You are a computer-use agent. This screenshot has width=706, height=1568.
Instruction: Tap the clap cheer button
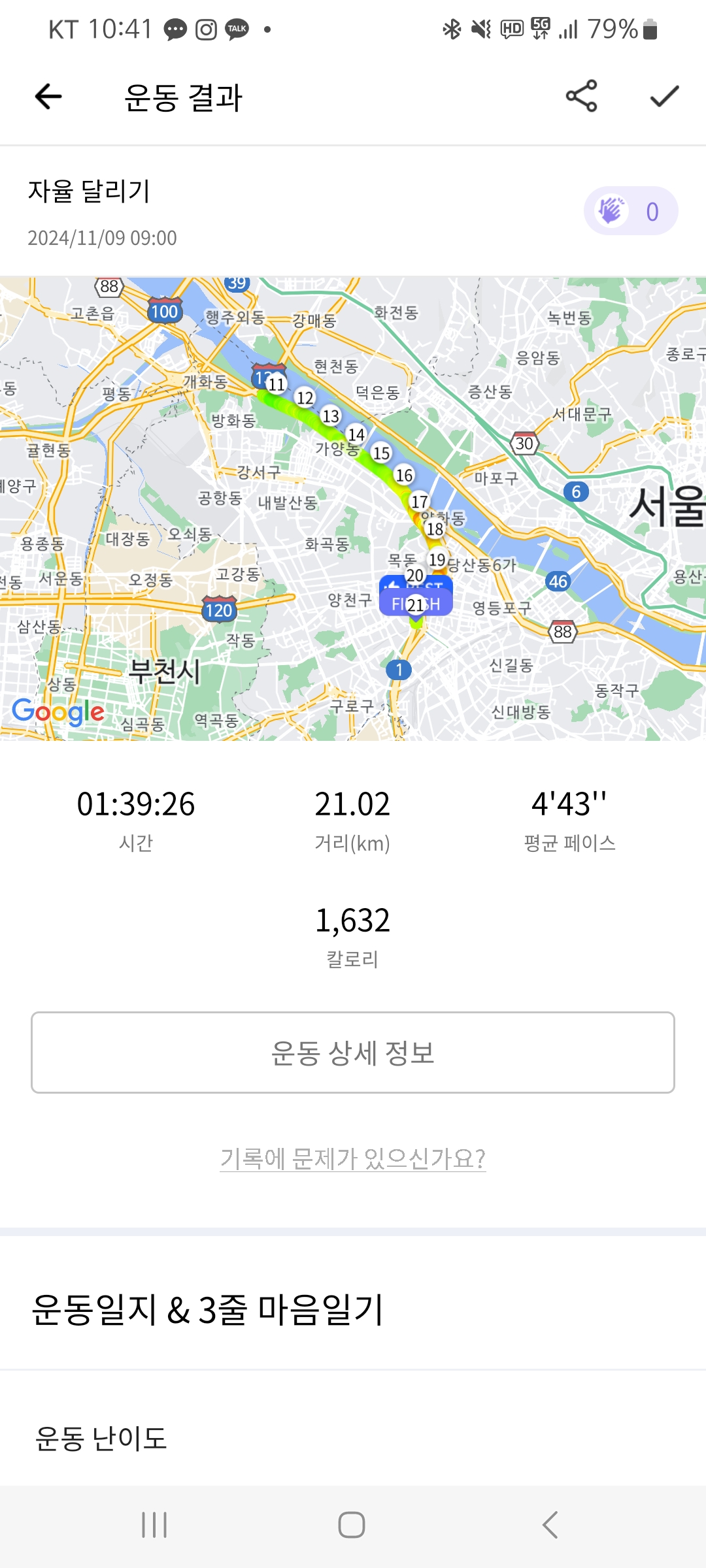click(x=630, y=211)
